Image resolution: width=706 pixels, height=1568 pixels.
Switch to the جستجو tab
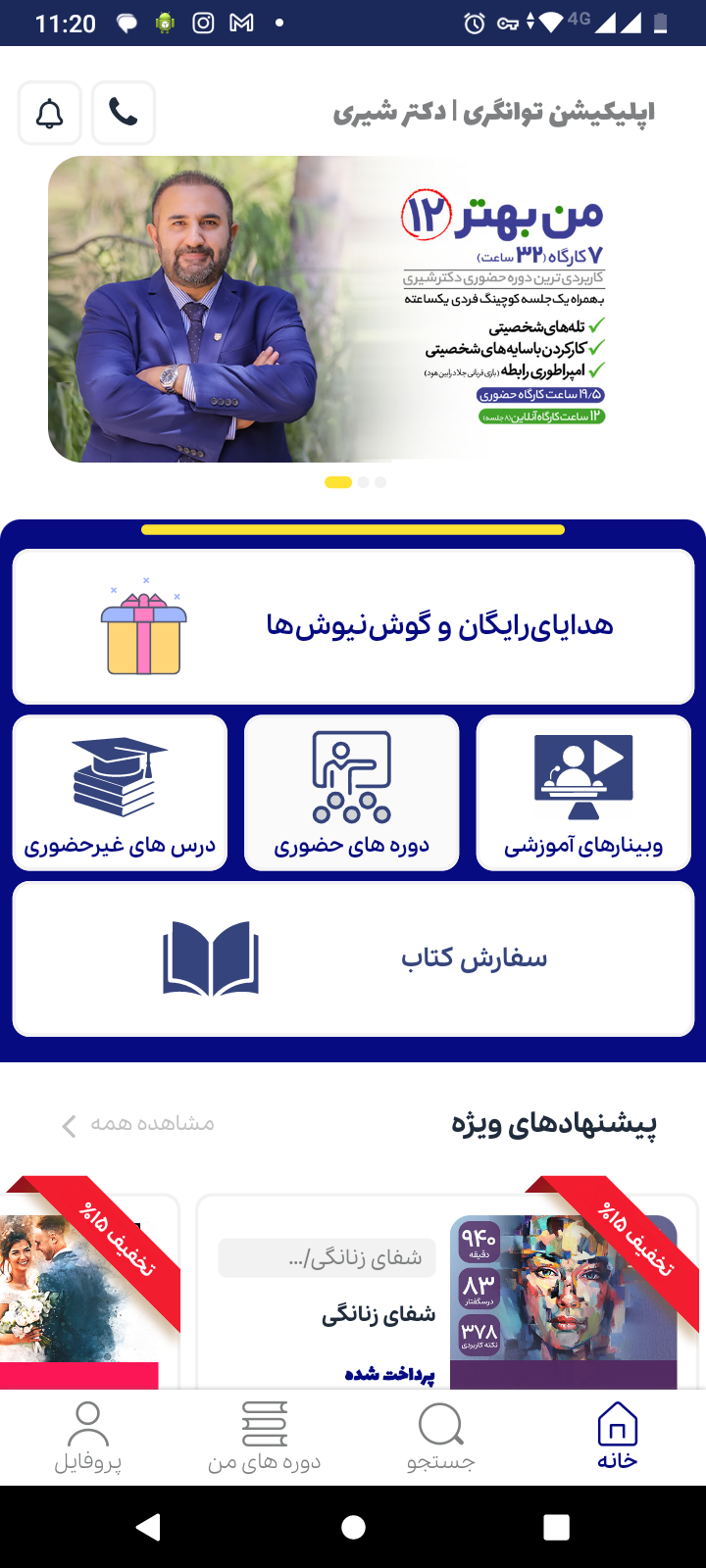click(x=441, y=1437)
